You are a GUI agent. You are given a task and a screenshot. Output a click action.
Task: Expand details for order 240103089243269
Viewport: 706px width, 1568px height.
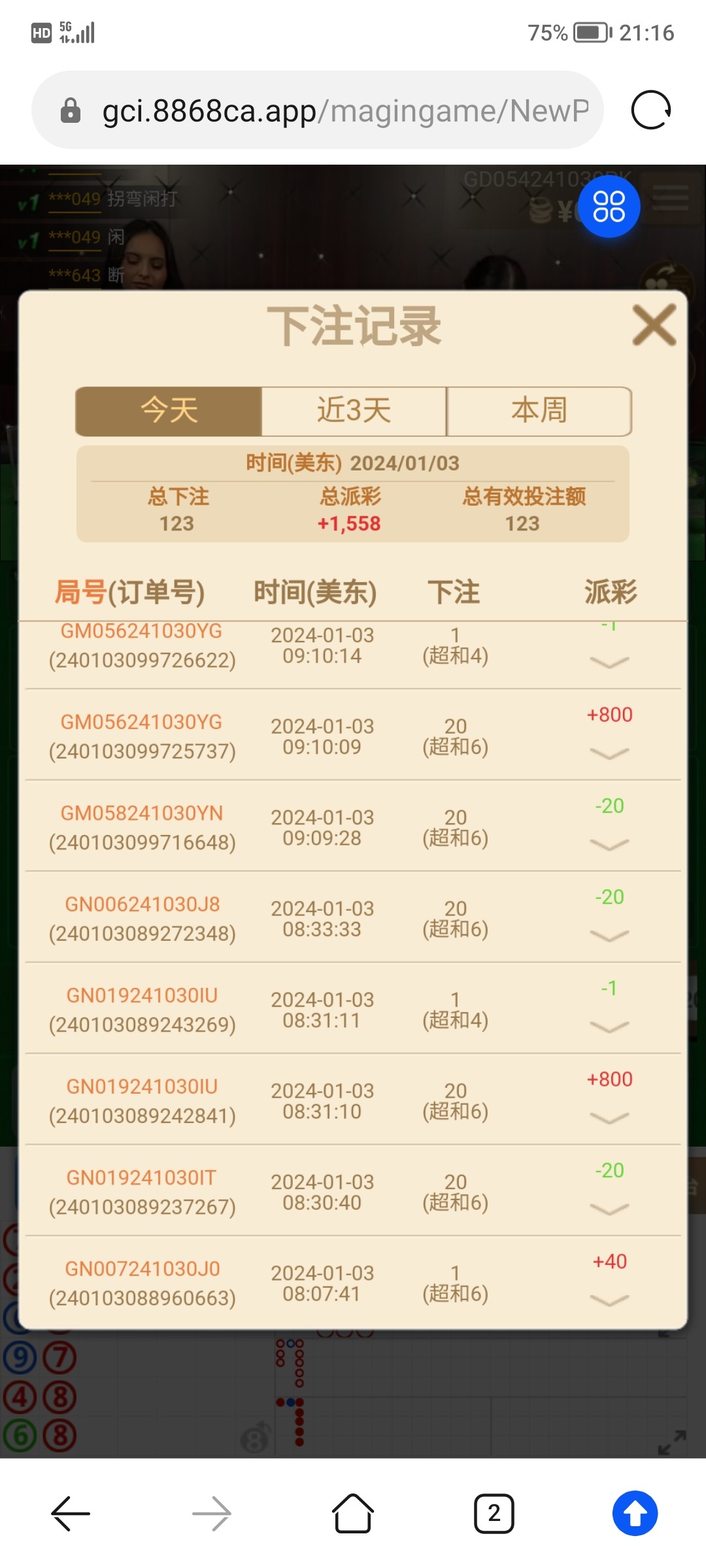pos(609,1026)
